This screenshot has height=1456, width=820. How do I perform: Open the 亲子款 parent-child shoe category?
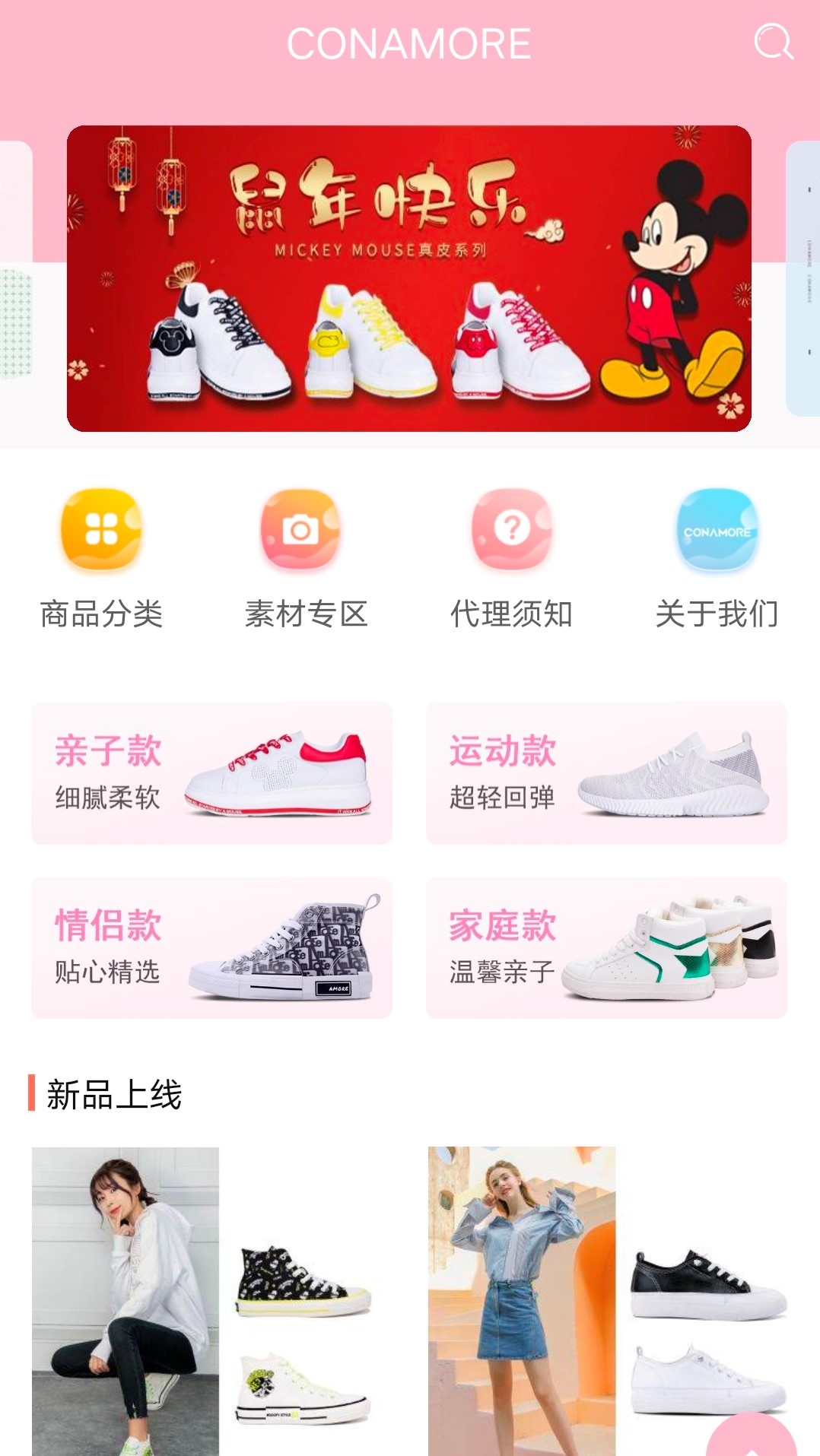[x=211, y=773]
